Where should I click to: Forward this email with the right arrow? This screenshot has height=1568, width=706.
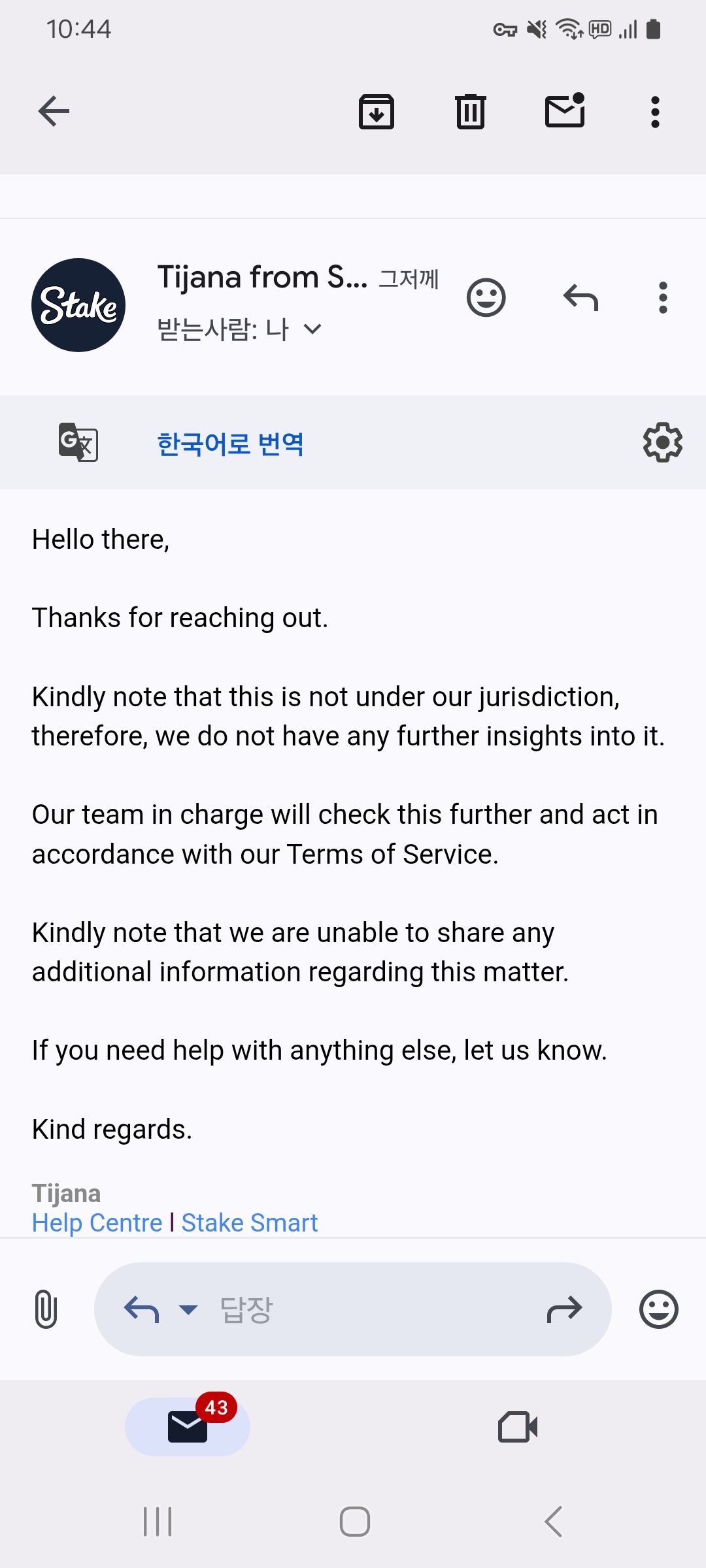564,1309
